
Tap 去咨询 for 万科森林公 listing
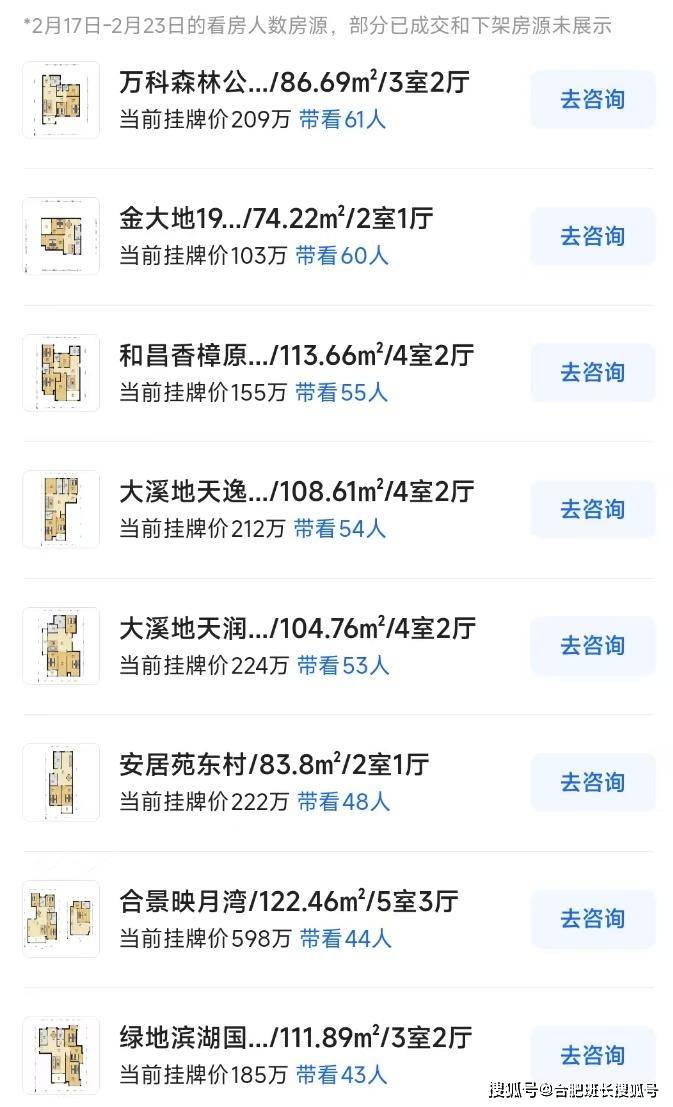tap(592, 100)
